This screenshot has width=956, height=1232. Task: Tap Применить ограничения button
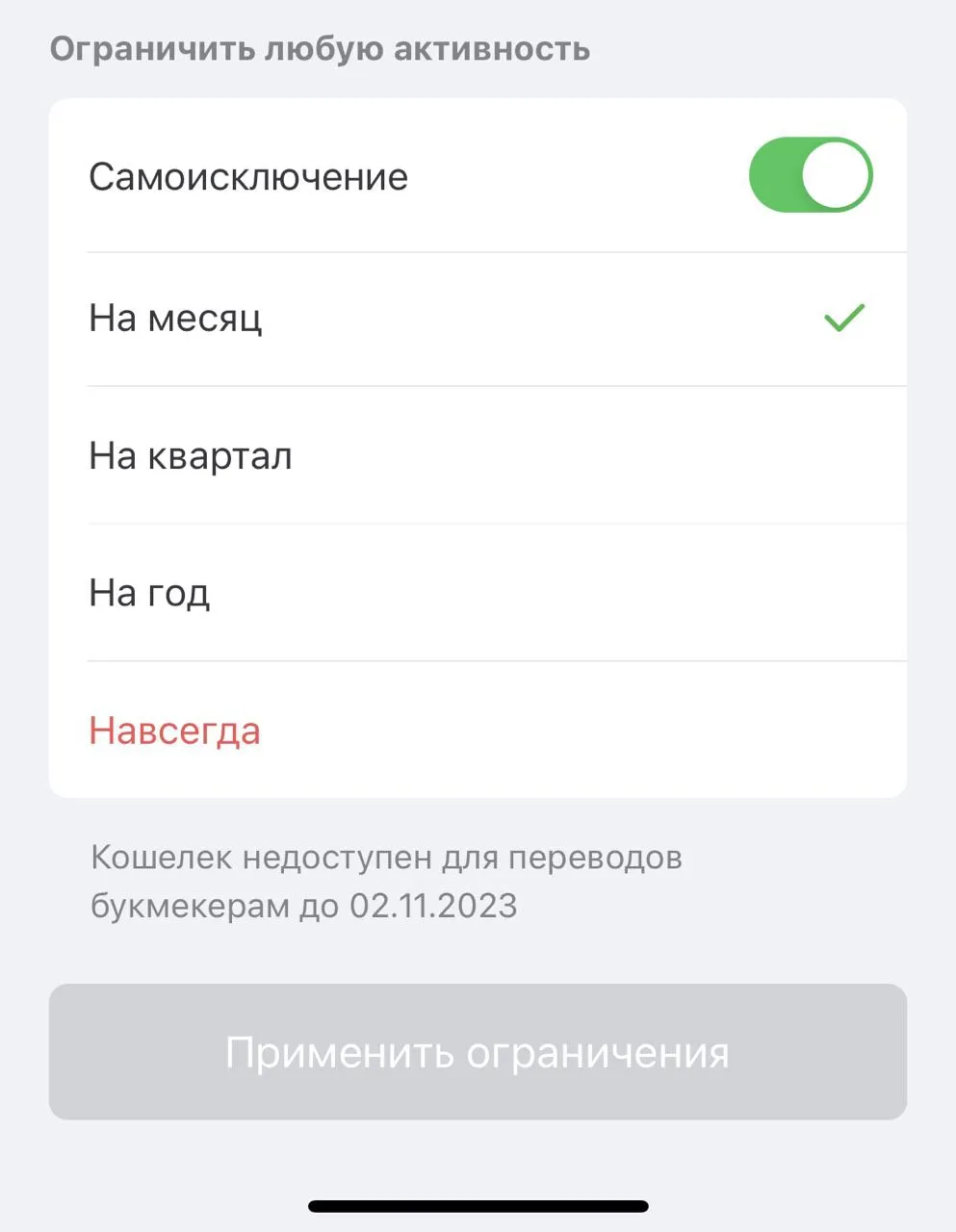(x=478, y=1052)
